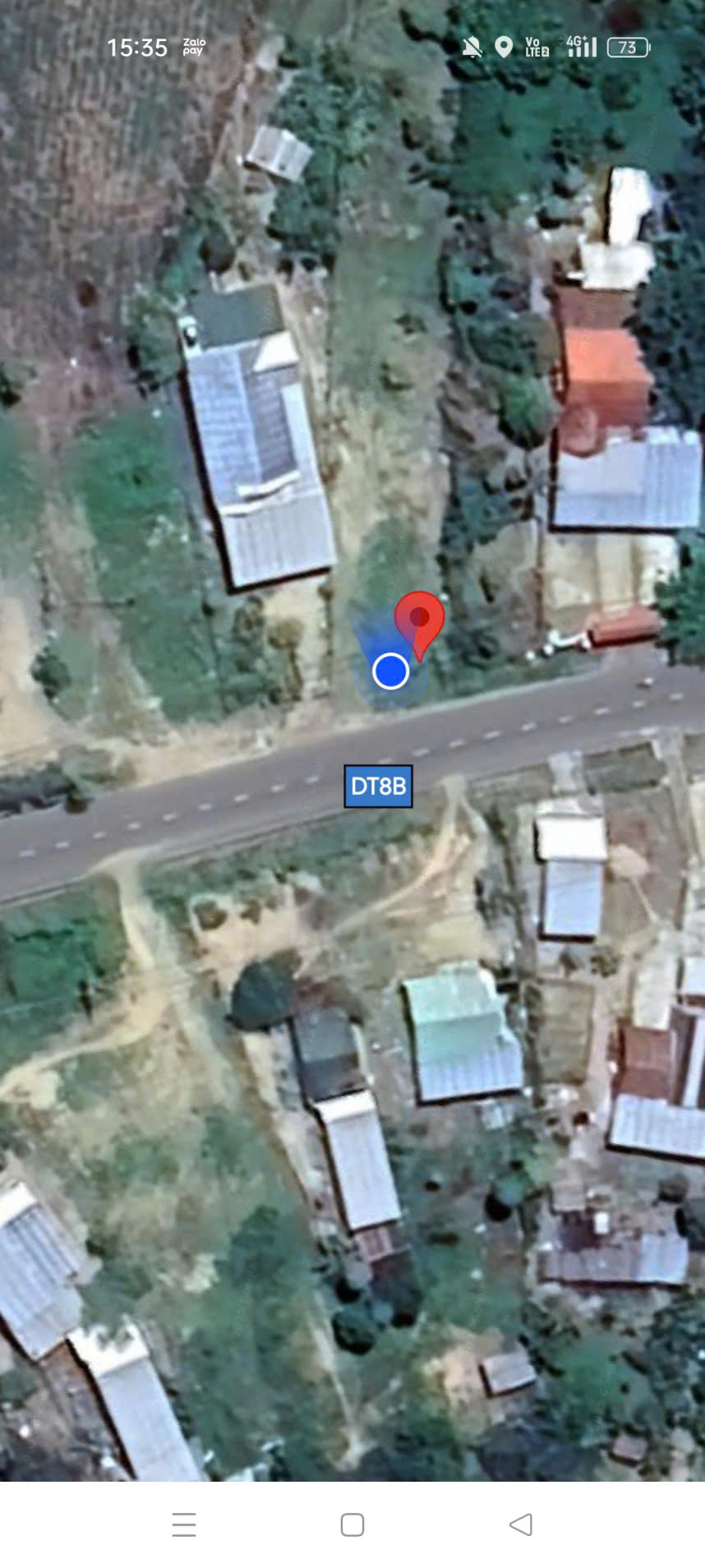
Task: Go back with the system back button
Action: tap(521, 1524)
